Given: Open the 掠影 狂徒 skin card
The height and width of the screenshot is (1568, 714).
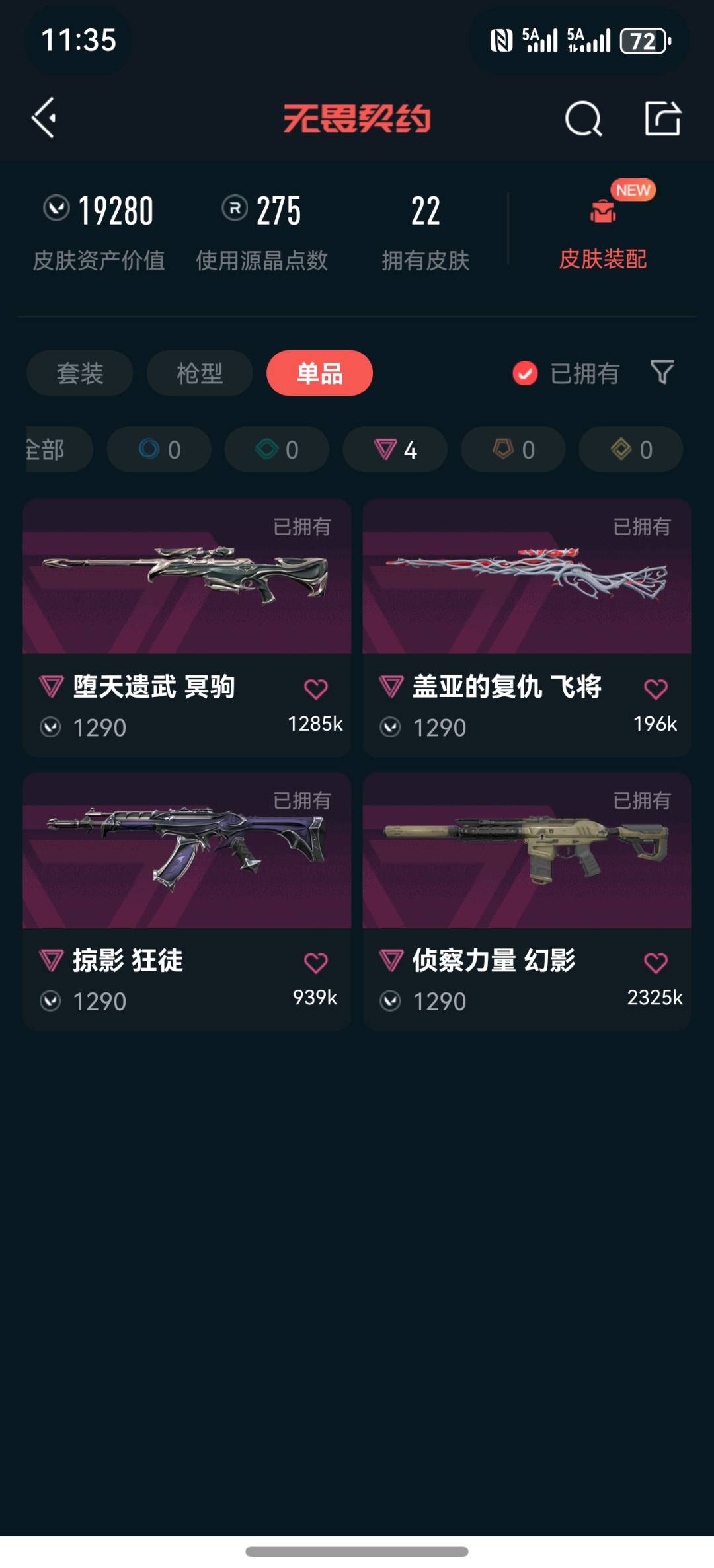Looking at the screenshot, I should click(186, 866).
